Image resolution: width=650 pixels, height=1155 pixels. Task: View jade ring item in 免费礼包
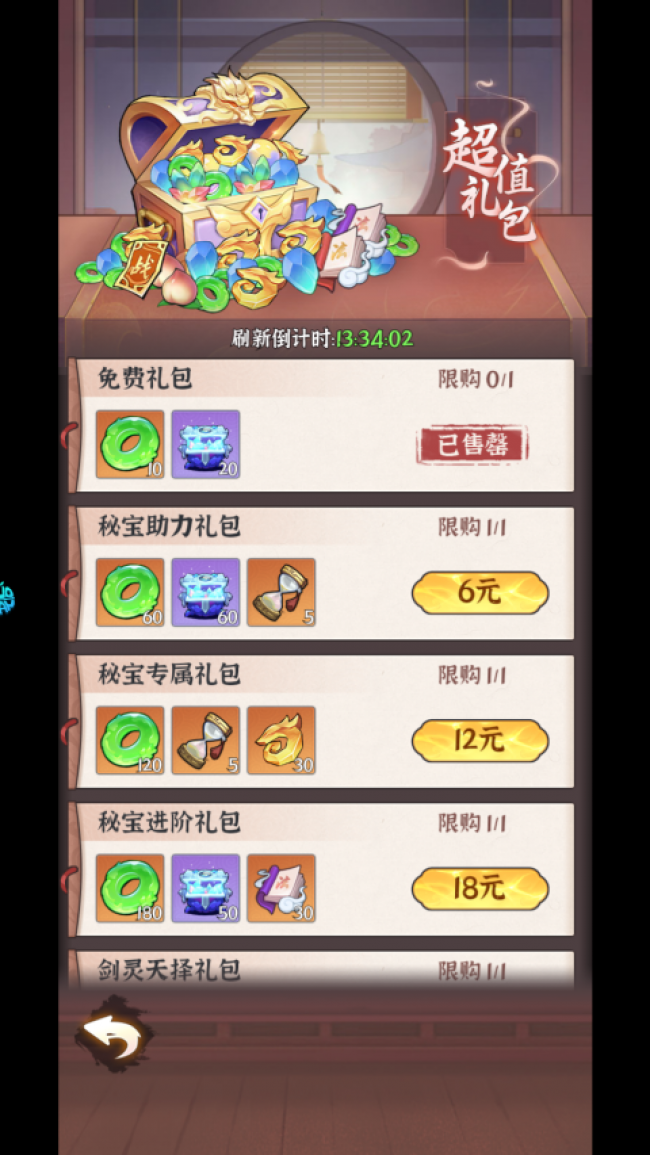(x=130, y=445)
